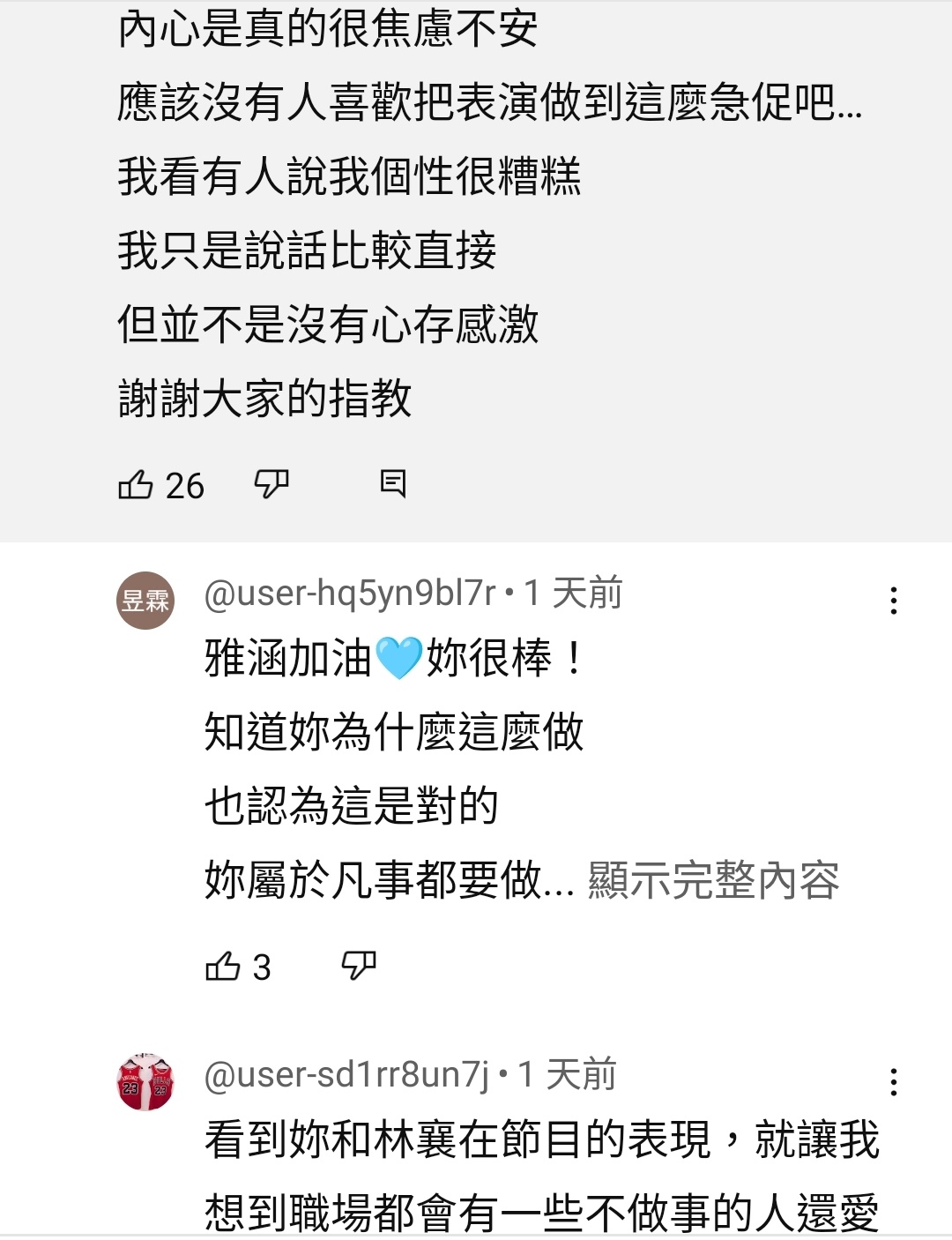Image resolution: width=952 pixels, height=1240 pixels.
Task: Open @user-hq5yn9bl7r's profile avatar
Action: pos(145,601)
